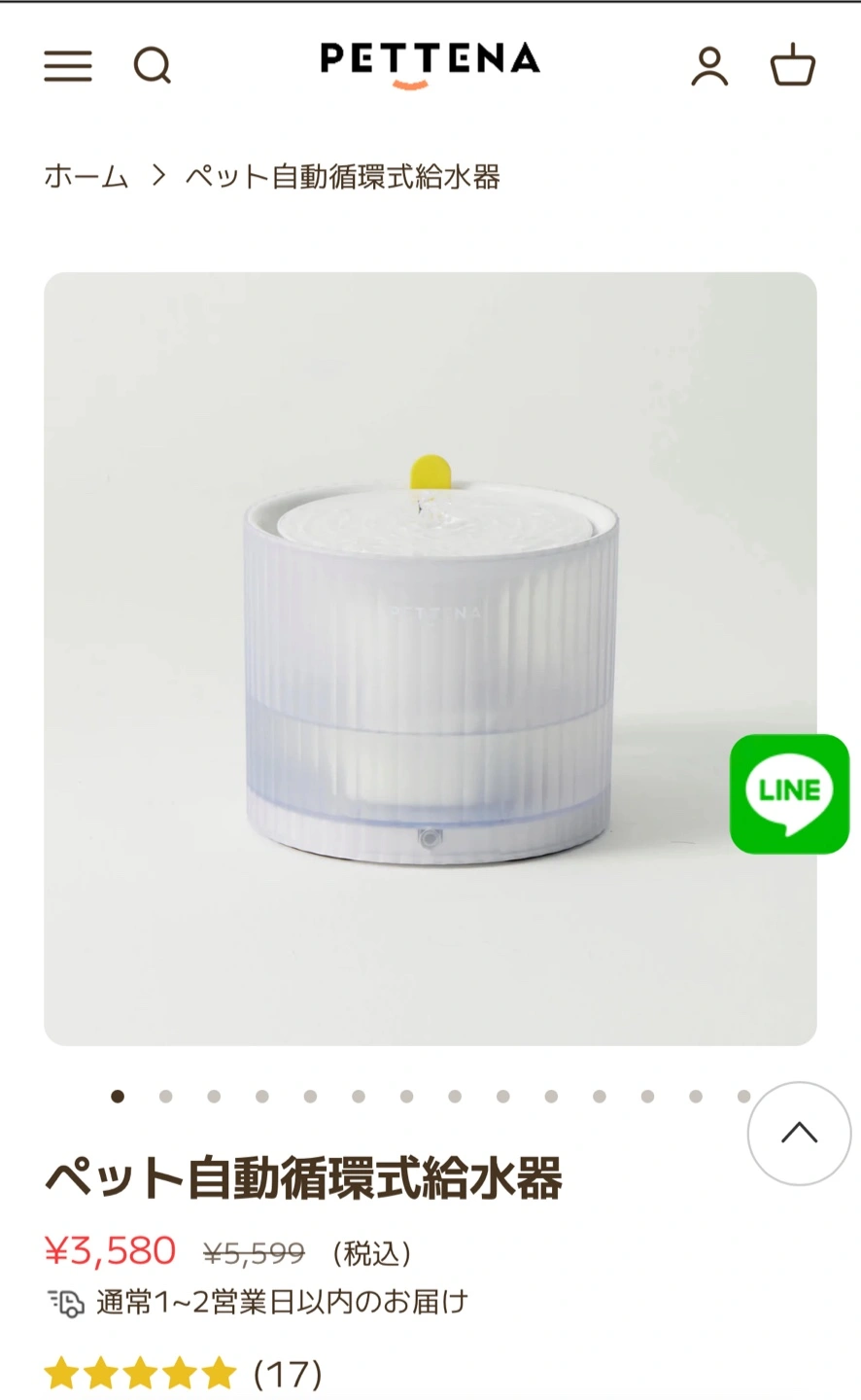Open the search icon
The image size is (861, 1400).
152,66
